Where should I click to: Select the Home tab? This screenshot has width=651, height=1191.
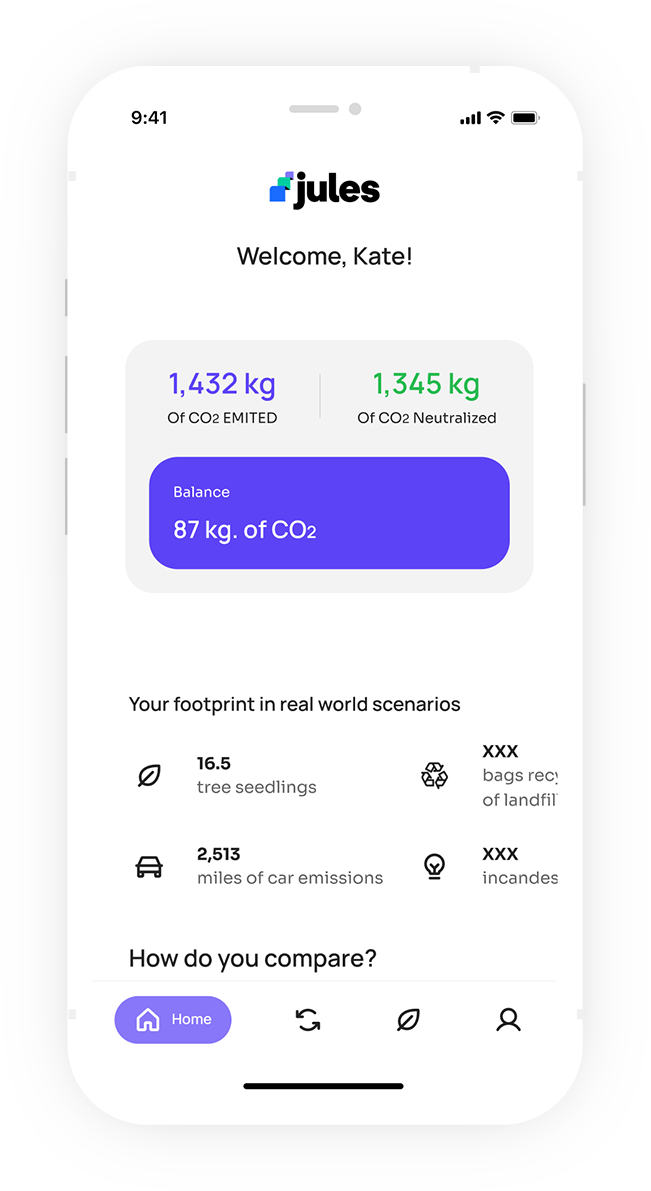173,1019
